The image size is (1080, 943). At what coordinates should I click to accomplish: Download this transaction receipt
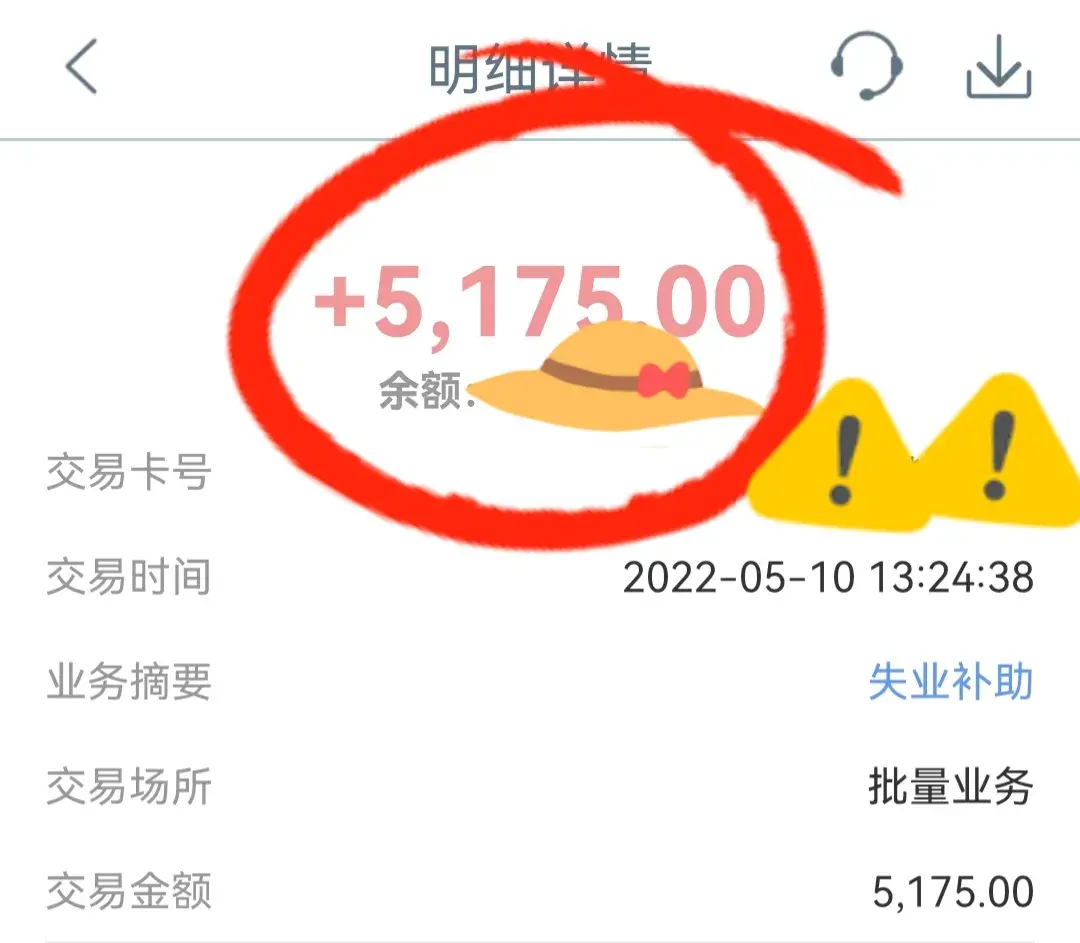pyautogui.click(x=998, y=69)
